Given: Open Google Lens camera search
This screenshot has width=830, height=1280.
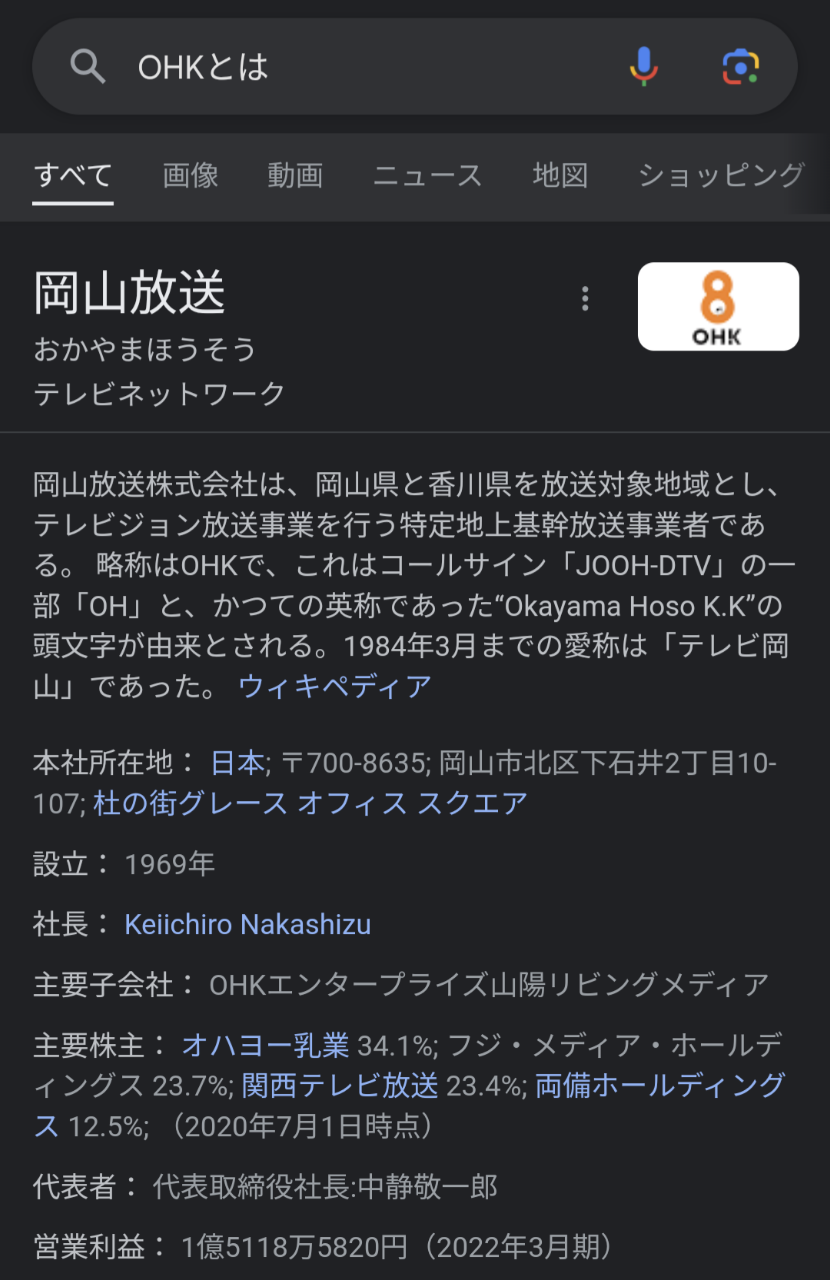Looking at the screenshot, I should (740, 67).
